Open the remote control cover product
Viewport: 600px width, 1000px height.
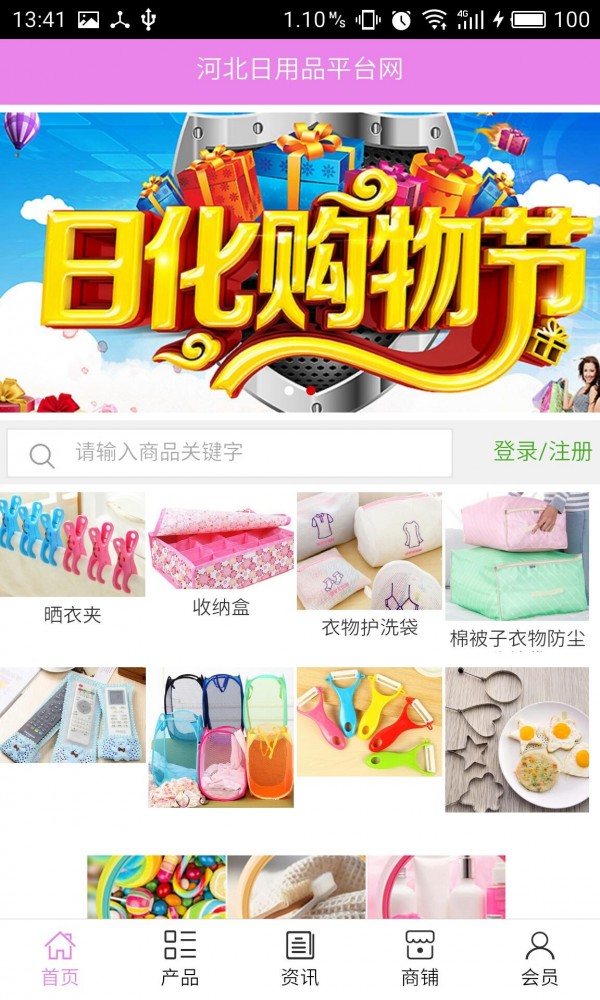coord(72,717)
